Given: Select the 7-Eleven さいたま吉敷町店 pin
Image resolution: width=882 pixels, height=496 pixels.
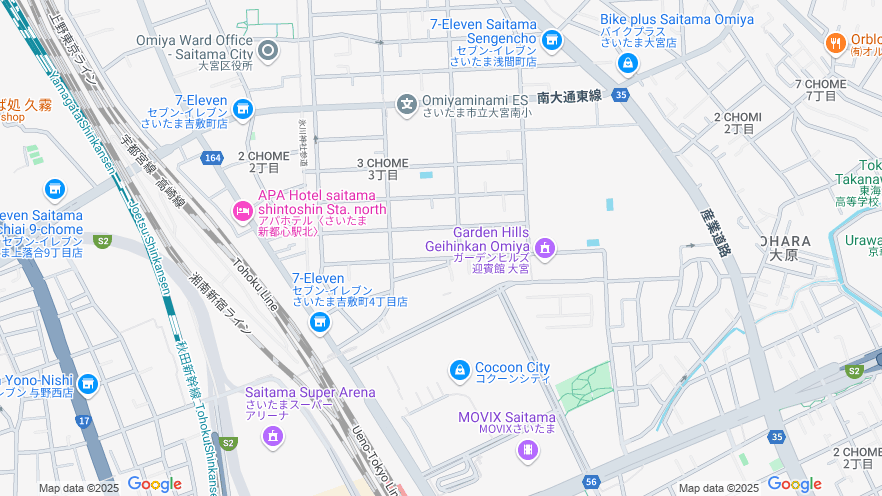Looking at the screenshot, I should click(x=241, y=108).
